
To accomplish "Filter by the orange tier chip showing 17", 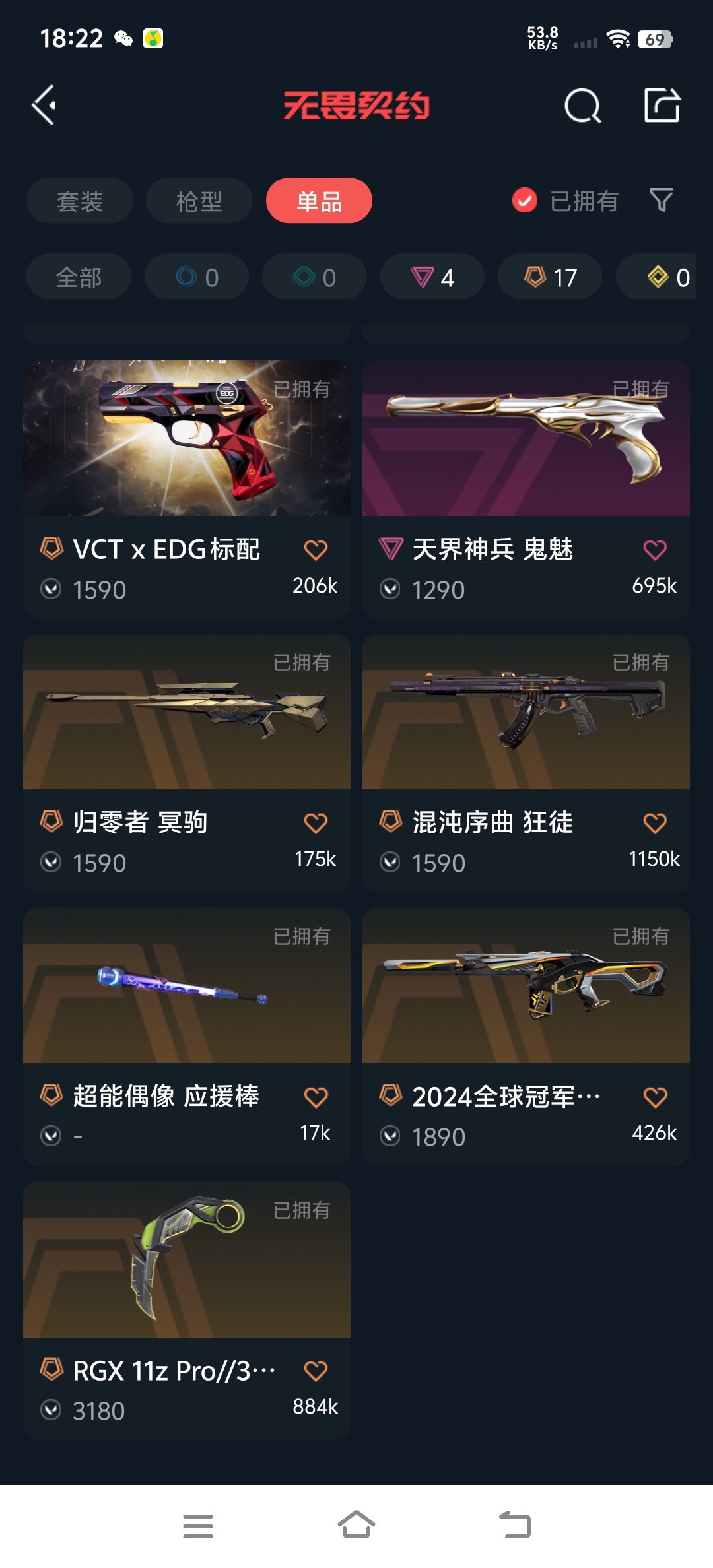I will click(550, 277).
